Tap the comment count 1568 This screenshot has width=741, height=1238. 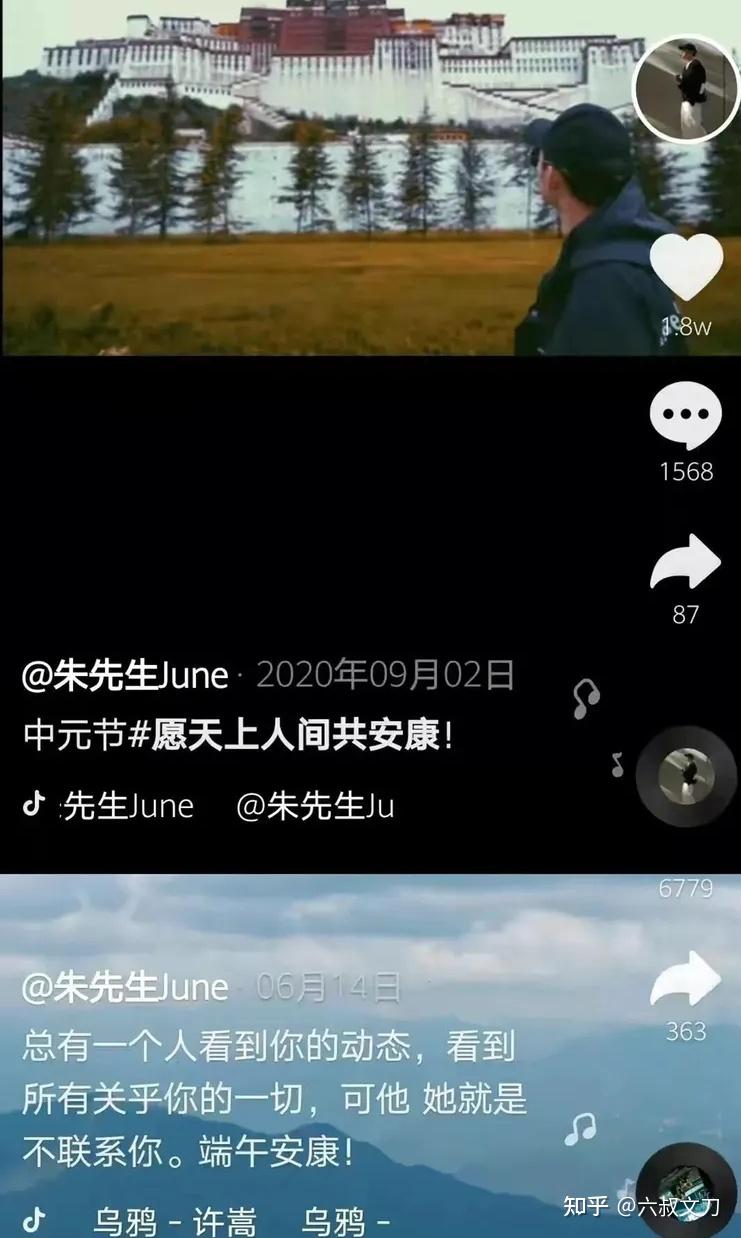tap(686, 468)
